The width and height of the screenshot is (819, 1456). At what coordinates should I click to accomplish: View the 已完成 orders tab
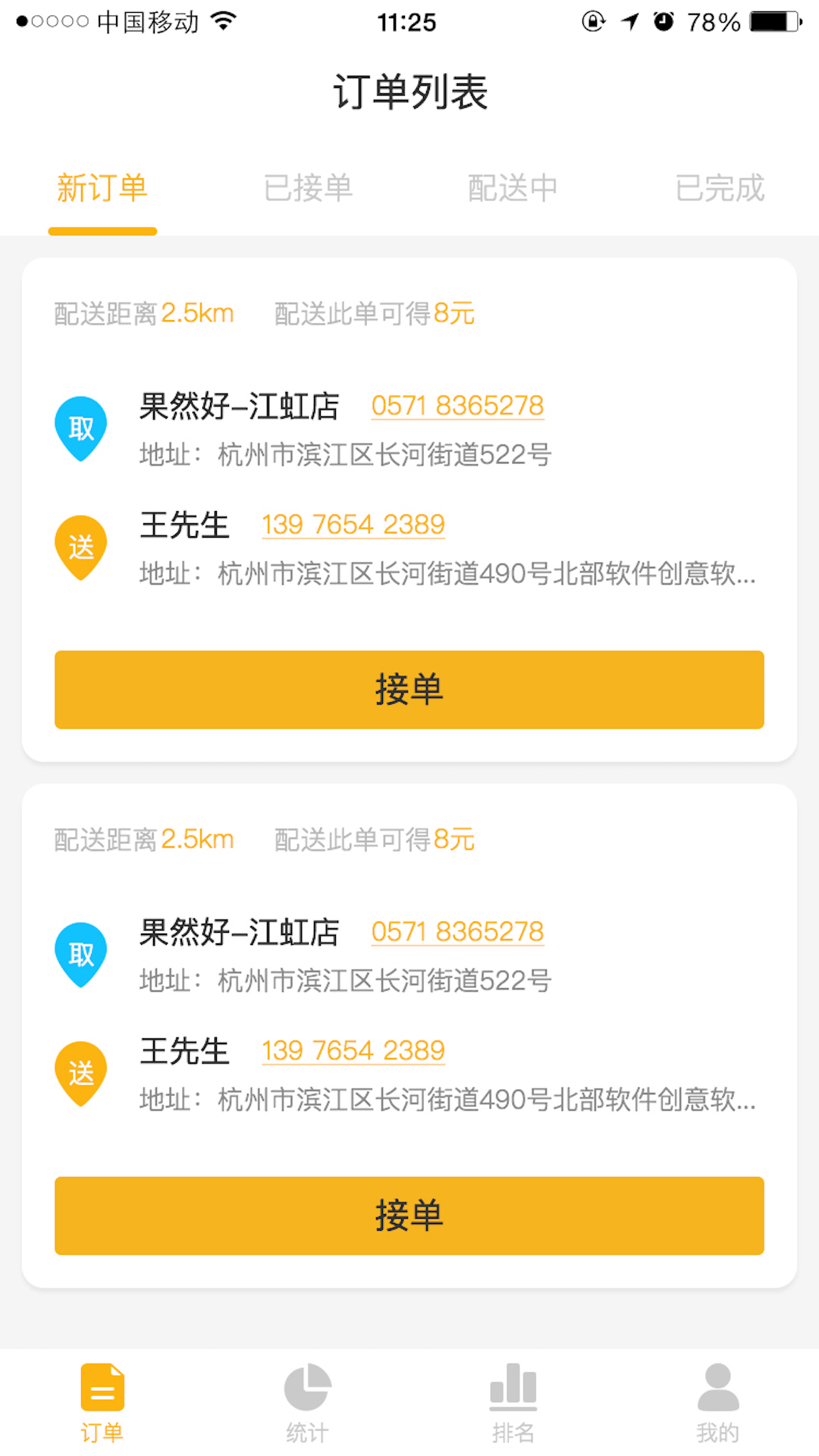coord(719,188)
